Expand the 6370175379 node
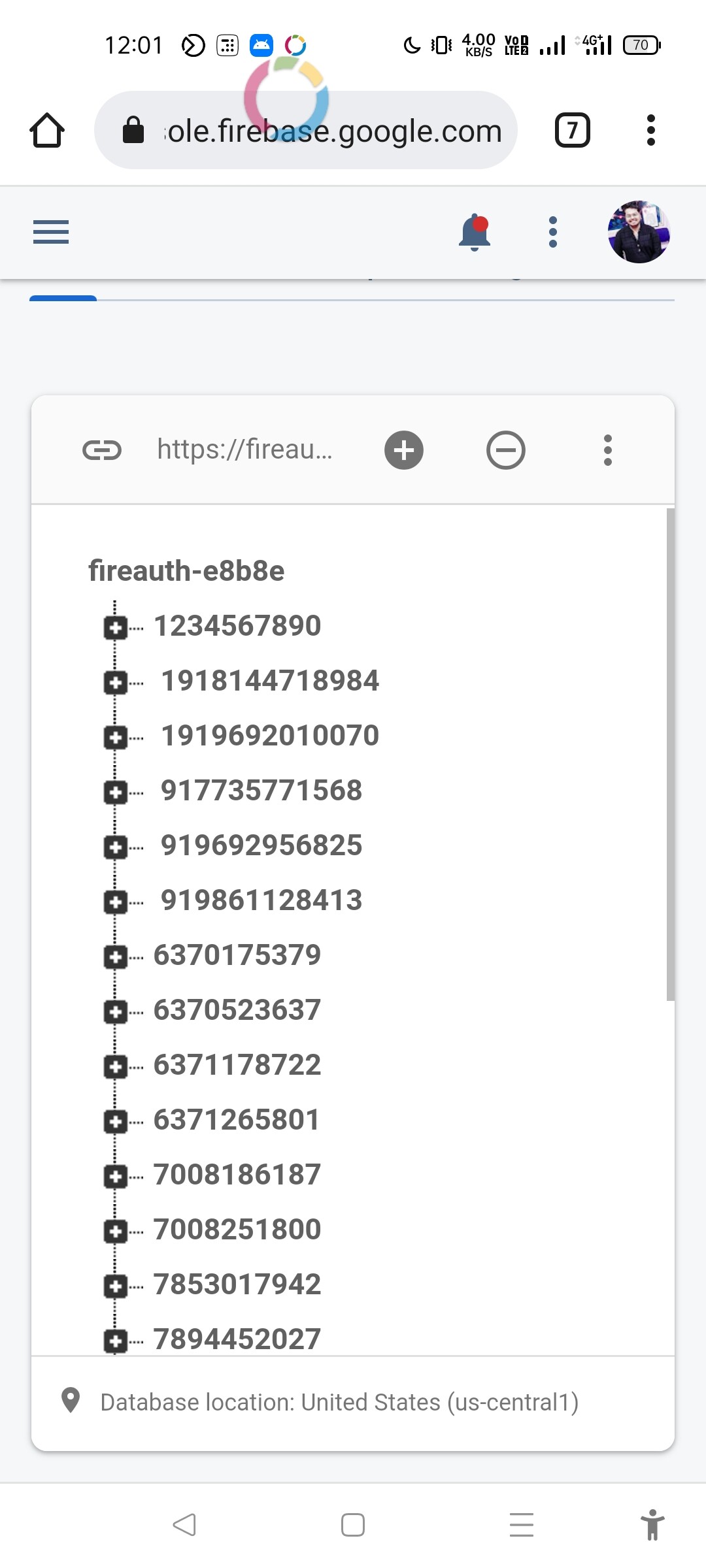Viewport: 706px width, 1568px height. click(x=116, y=958)
